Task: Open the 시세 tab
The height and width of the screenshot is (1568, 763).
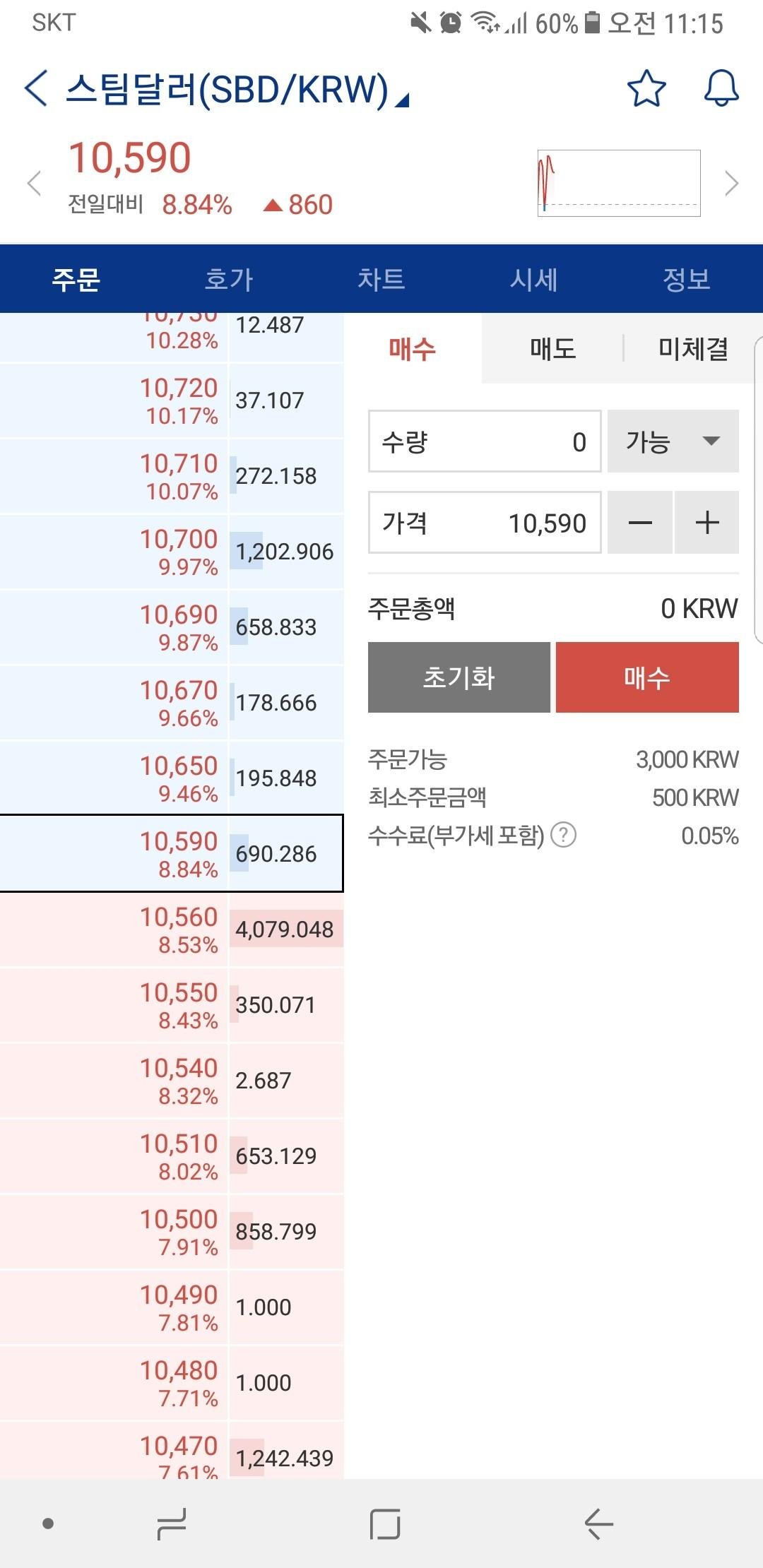Action: [x=533, y=279]
